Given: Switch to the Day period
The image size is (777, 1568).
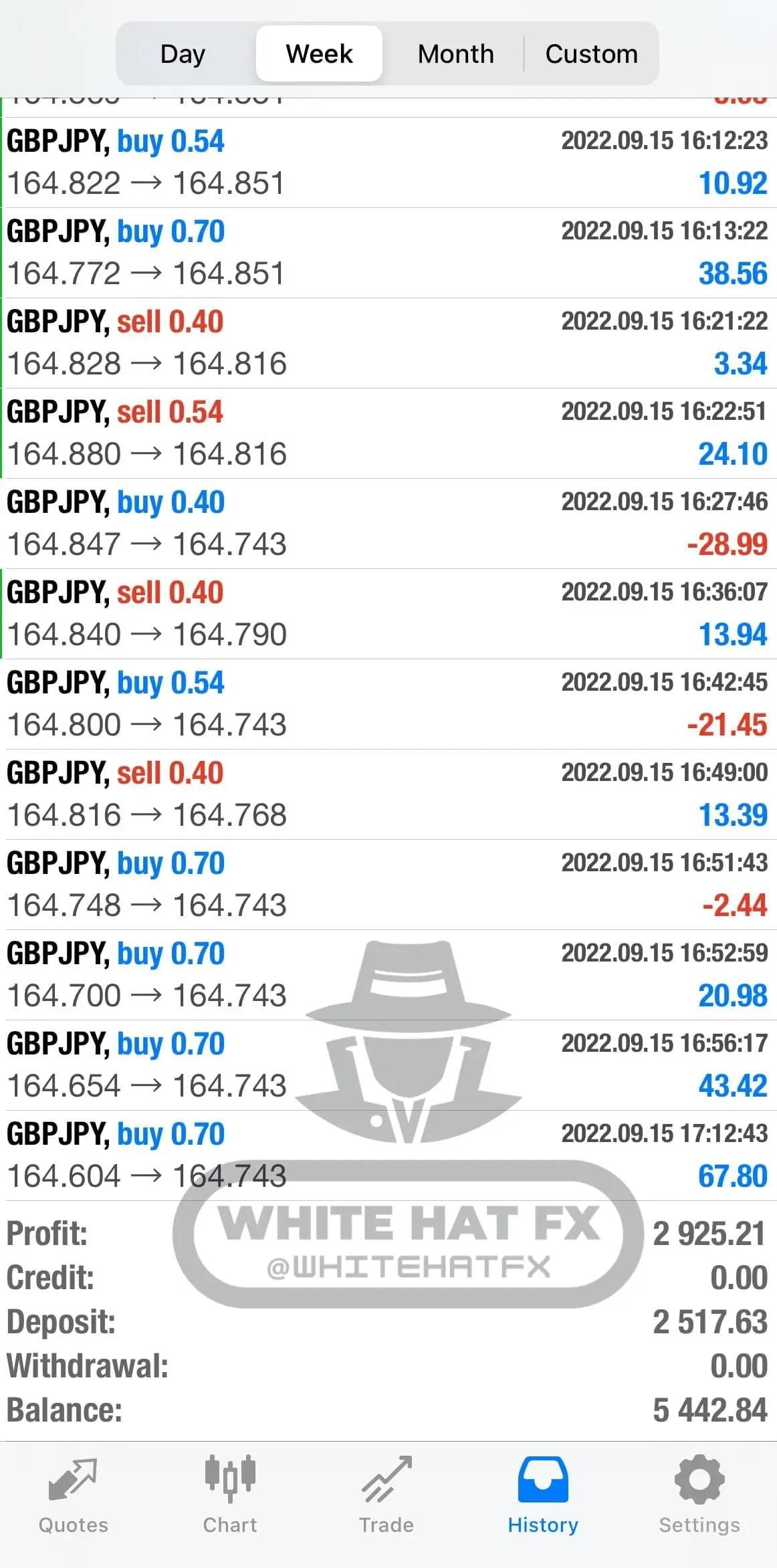Looking at the screenshot, I should pyautogui.click(x=183, y=54).
